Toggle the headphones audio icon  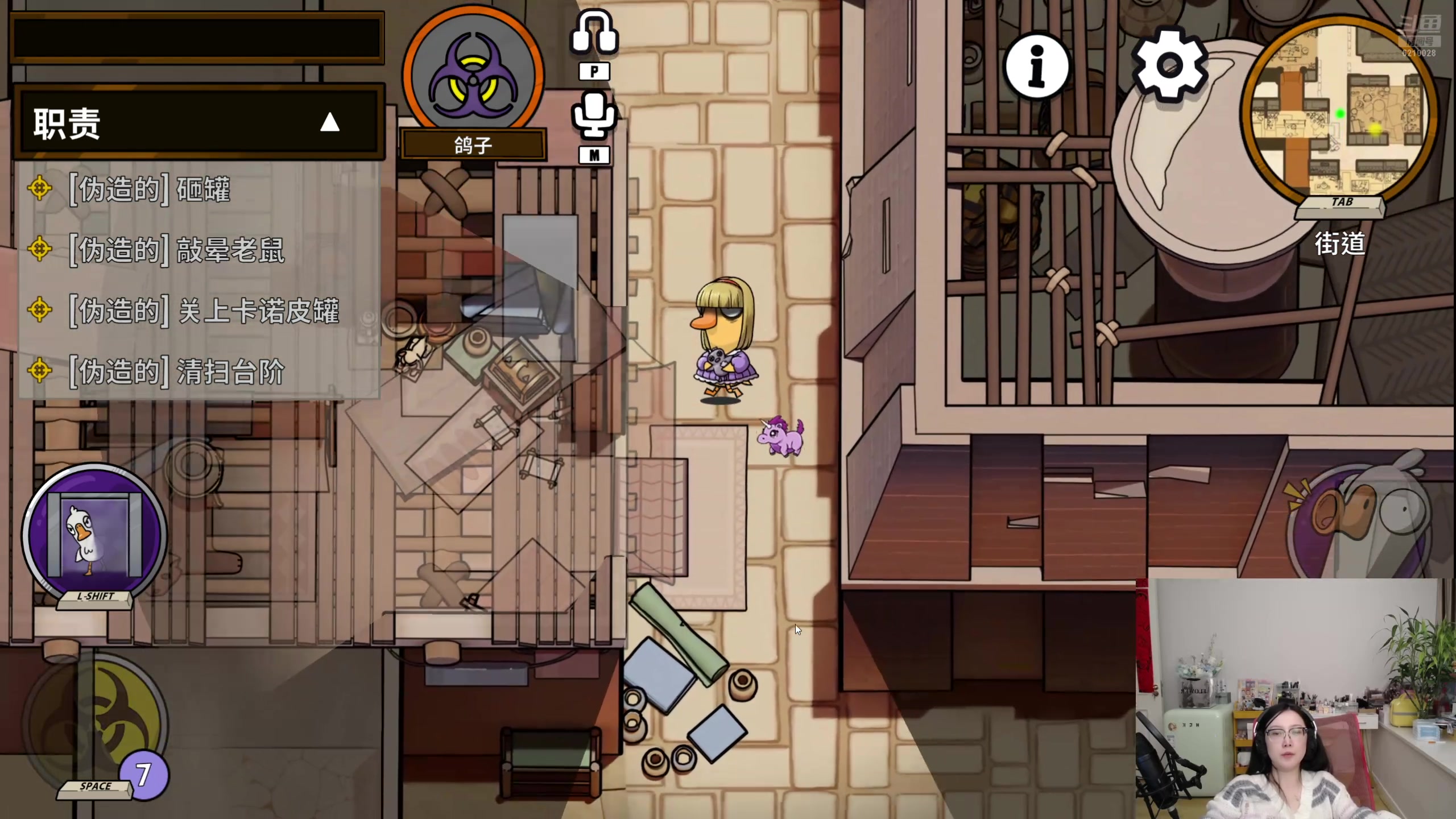(x=594, y=33)
